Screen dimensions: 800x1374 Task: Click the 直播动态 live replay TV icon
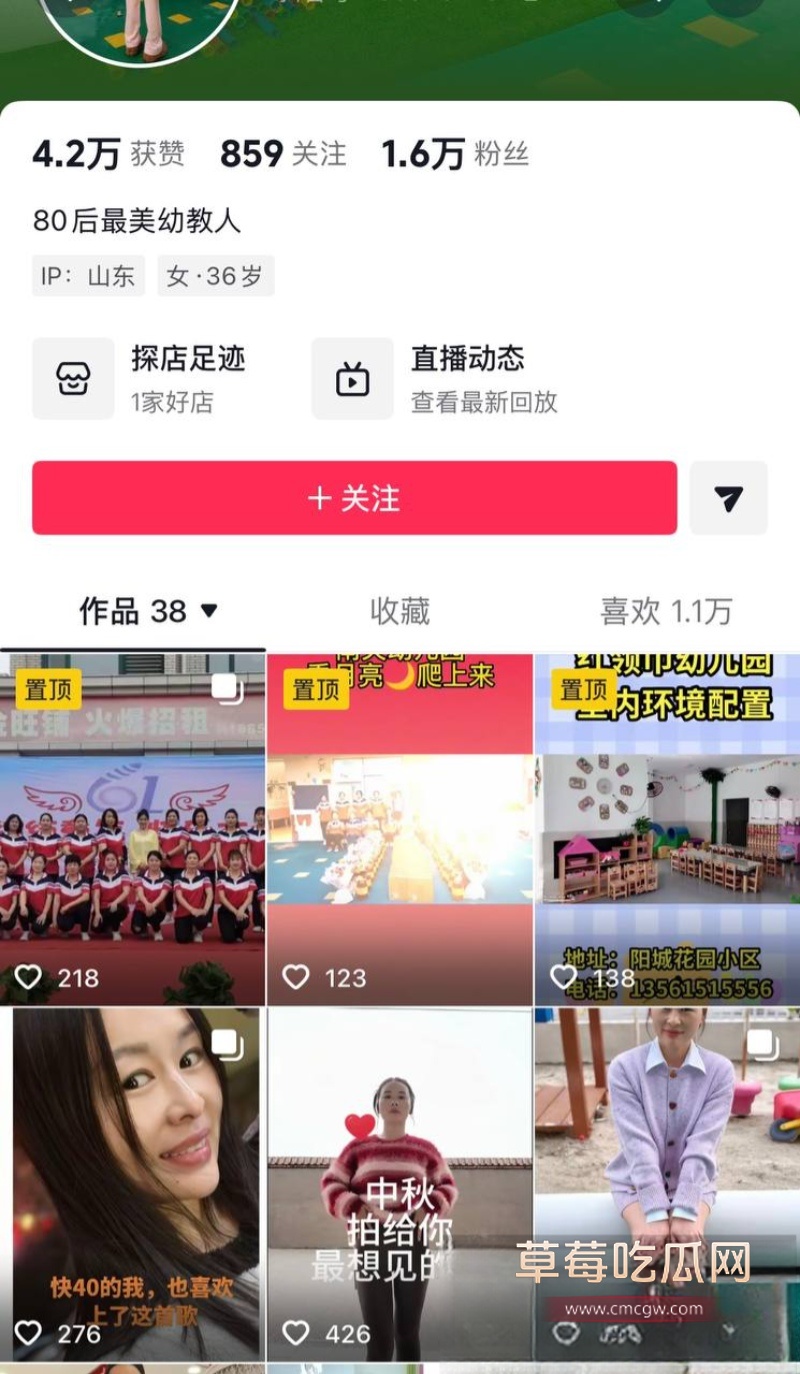tap(352, 378)
